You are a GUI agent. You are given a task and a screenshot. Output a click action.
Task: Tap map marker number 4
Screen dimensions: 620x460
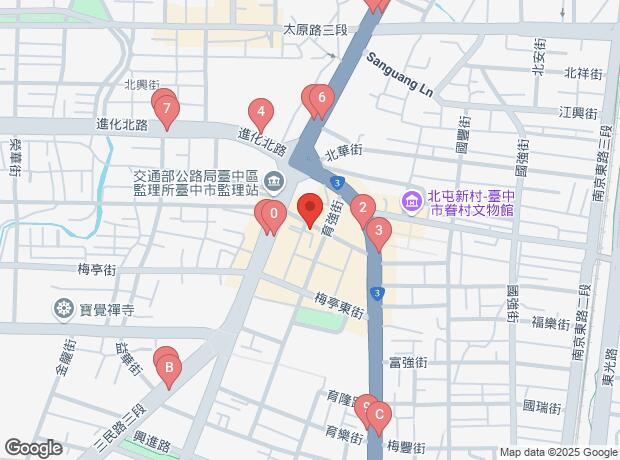(260, 111)
